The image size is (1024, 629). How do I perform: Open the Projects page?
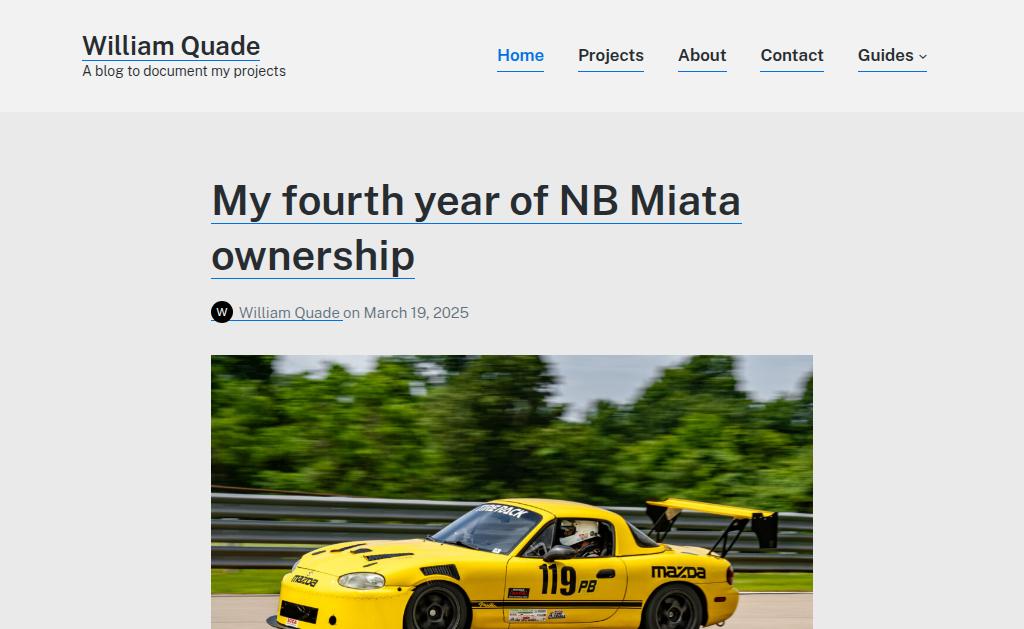click(x=610, y=56)
